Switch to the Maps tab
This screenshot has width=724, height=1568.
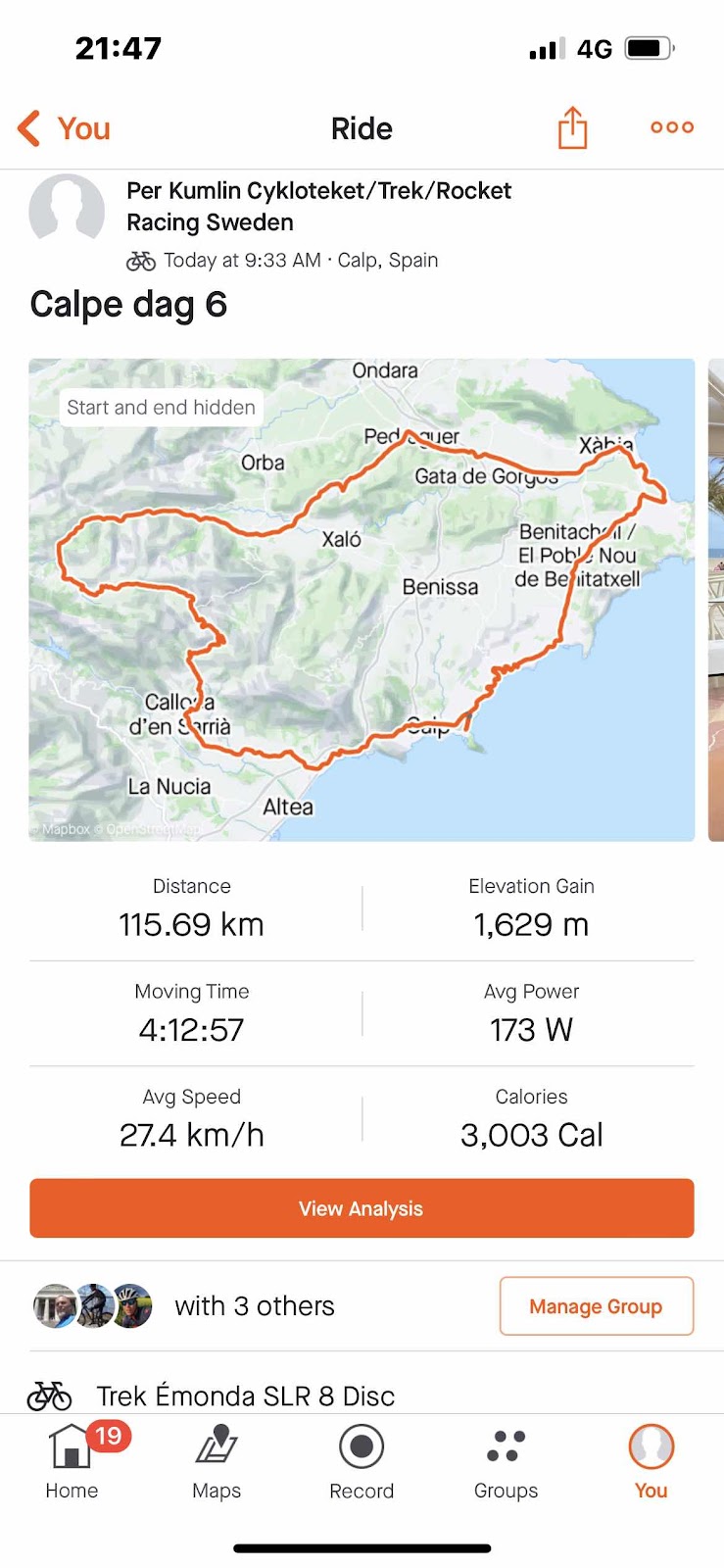point(217,1461)
